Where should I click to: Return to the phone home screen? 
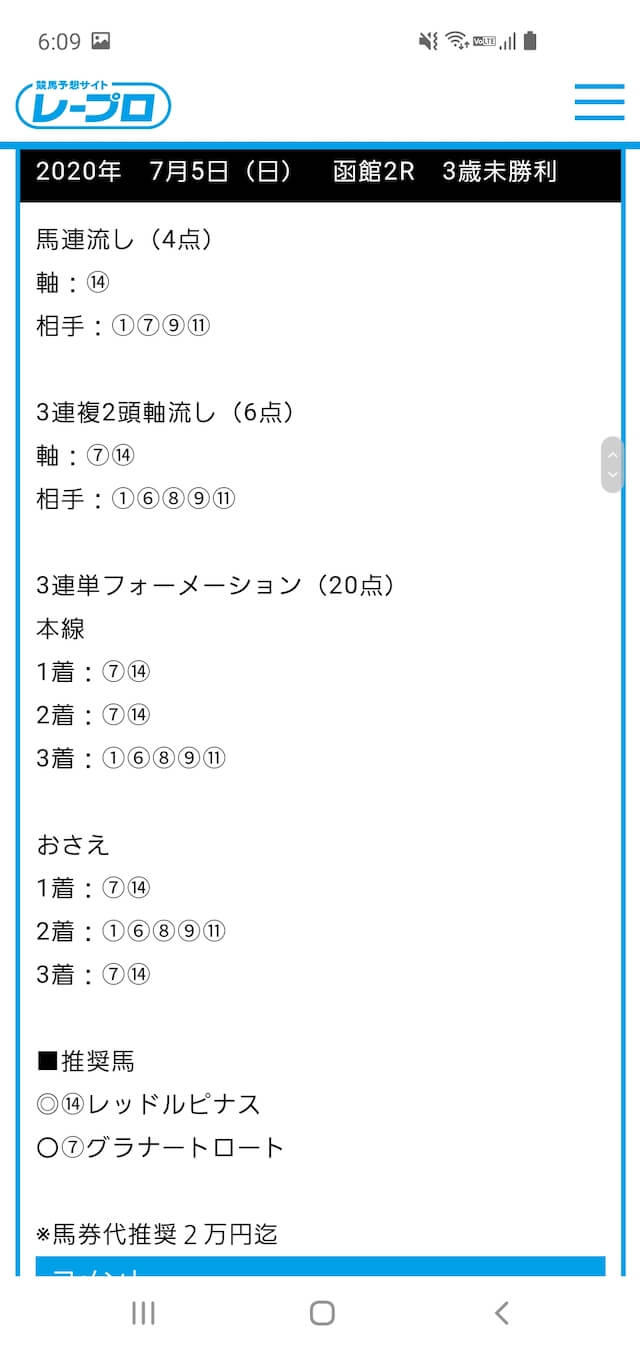[322, 1313]
